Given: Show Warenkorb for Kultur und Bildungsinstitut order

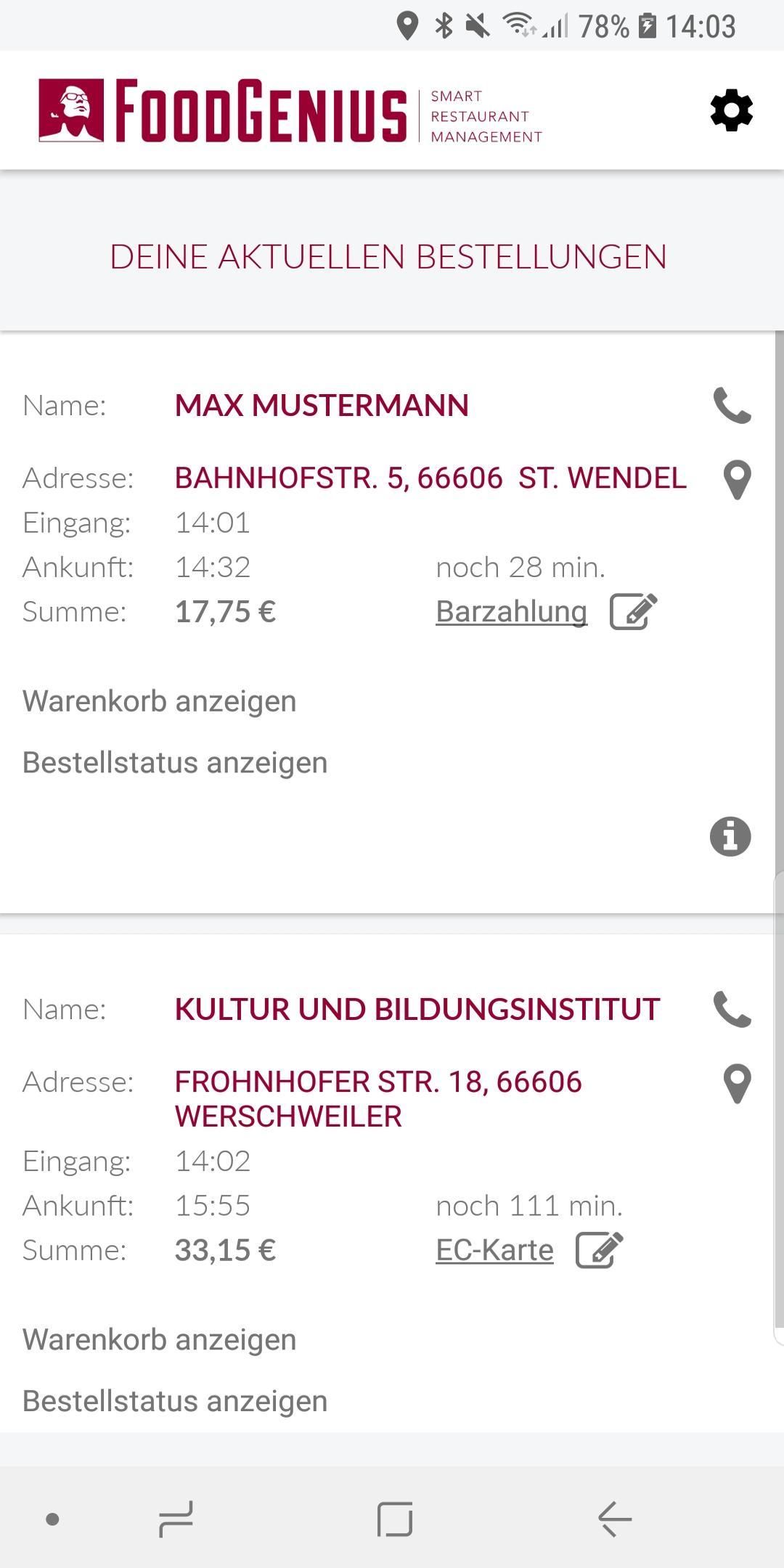Looking at the screenshot, I should [159, 1339].
